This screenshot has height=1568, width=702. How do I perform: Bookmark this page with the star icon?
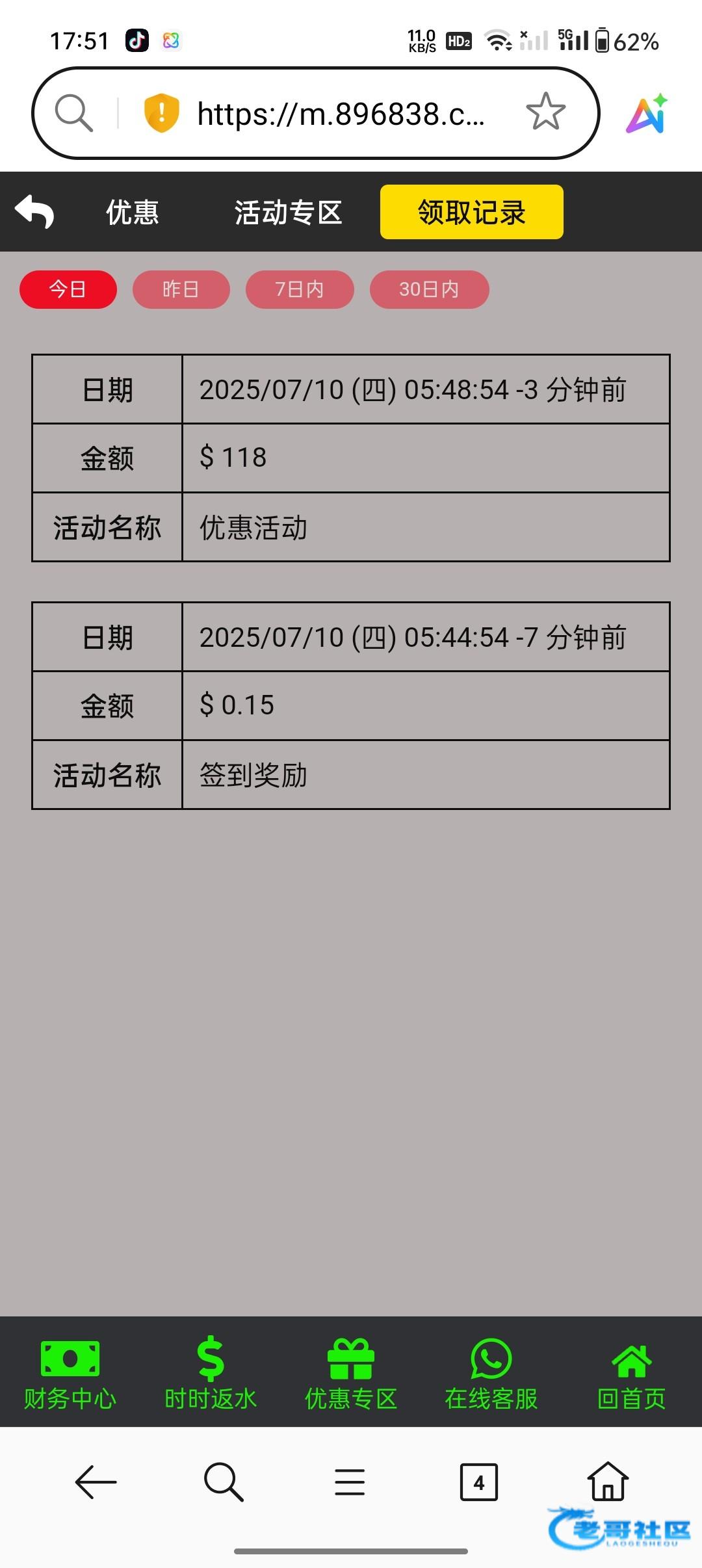(545, 112)
